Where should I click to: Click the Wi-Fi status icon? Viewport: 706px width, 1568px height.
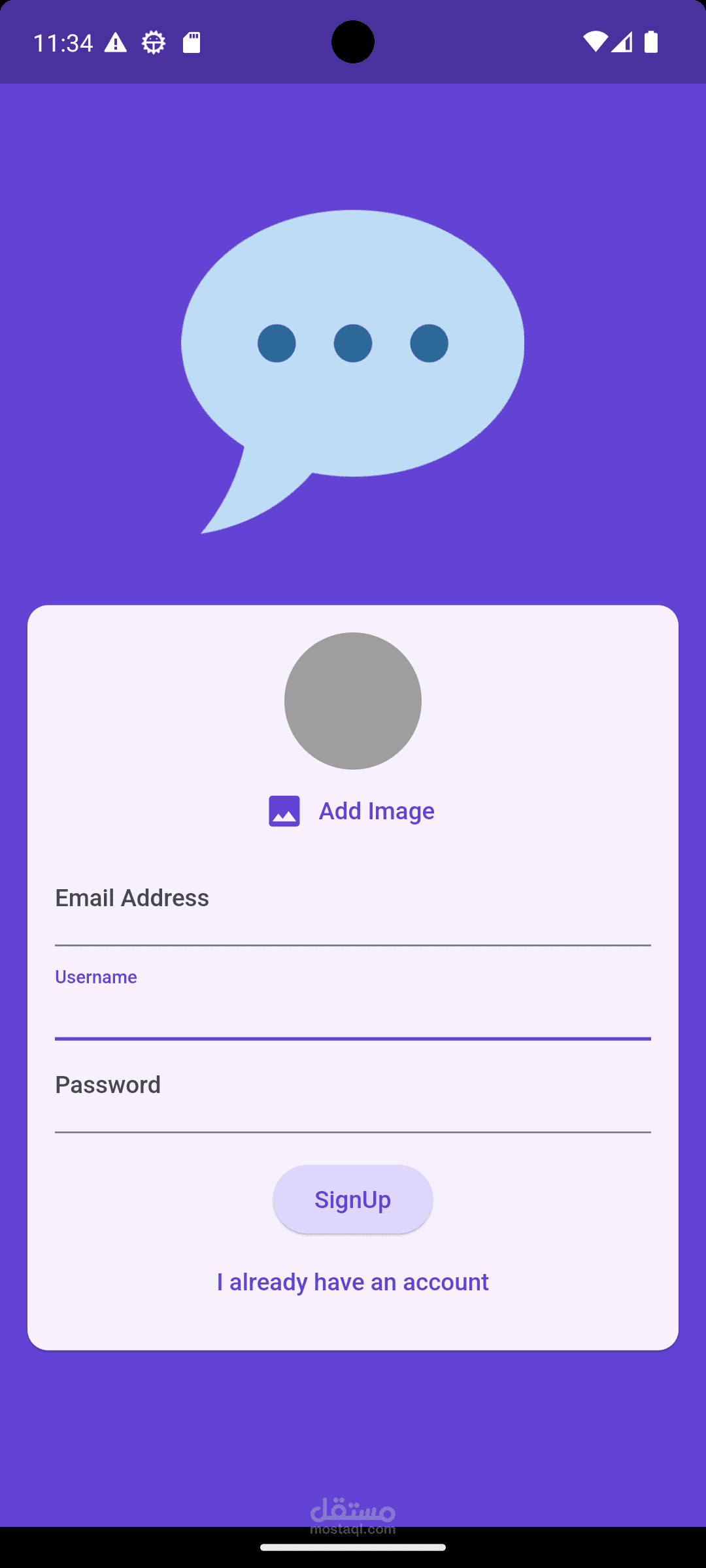[x=596, y=42]
